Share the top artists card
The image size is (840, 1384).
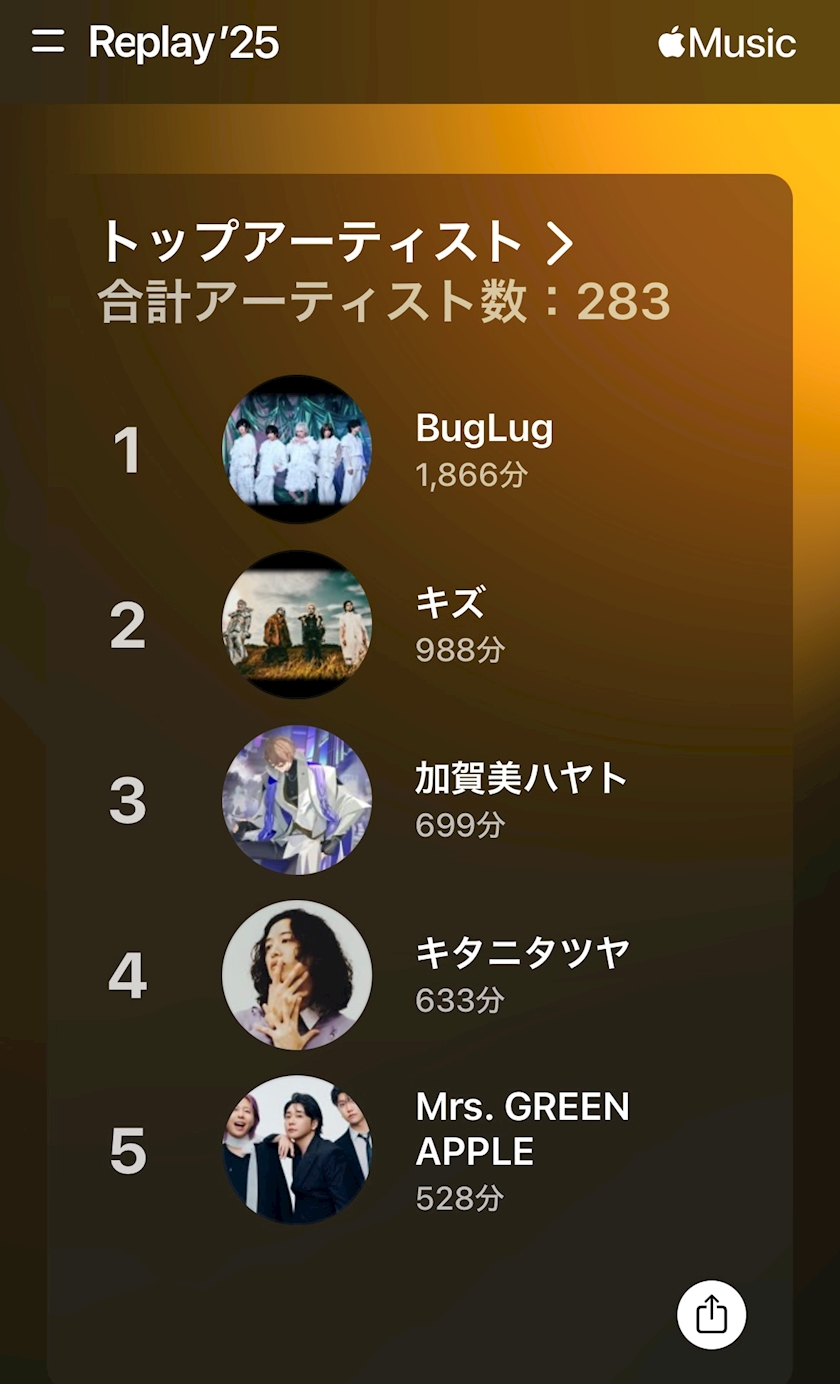711,1314
